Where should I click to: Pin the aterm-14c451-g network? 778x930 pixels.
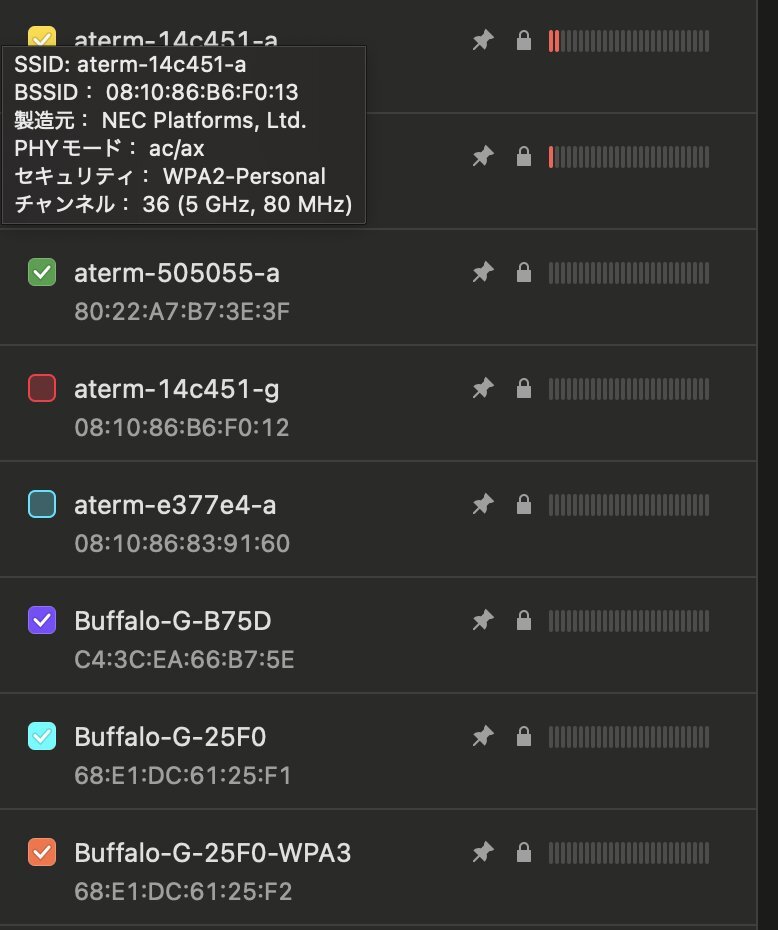(483, 388)
